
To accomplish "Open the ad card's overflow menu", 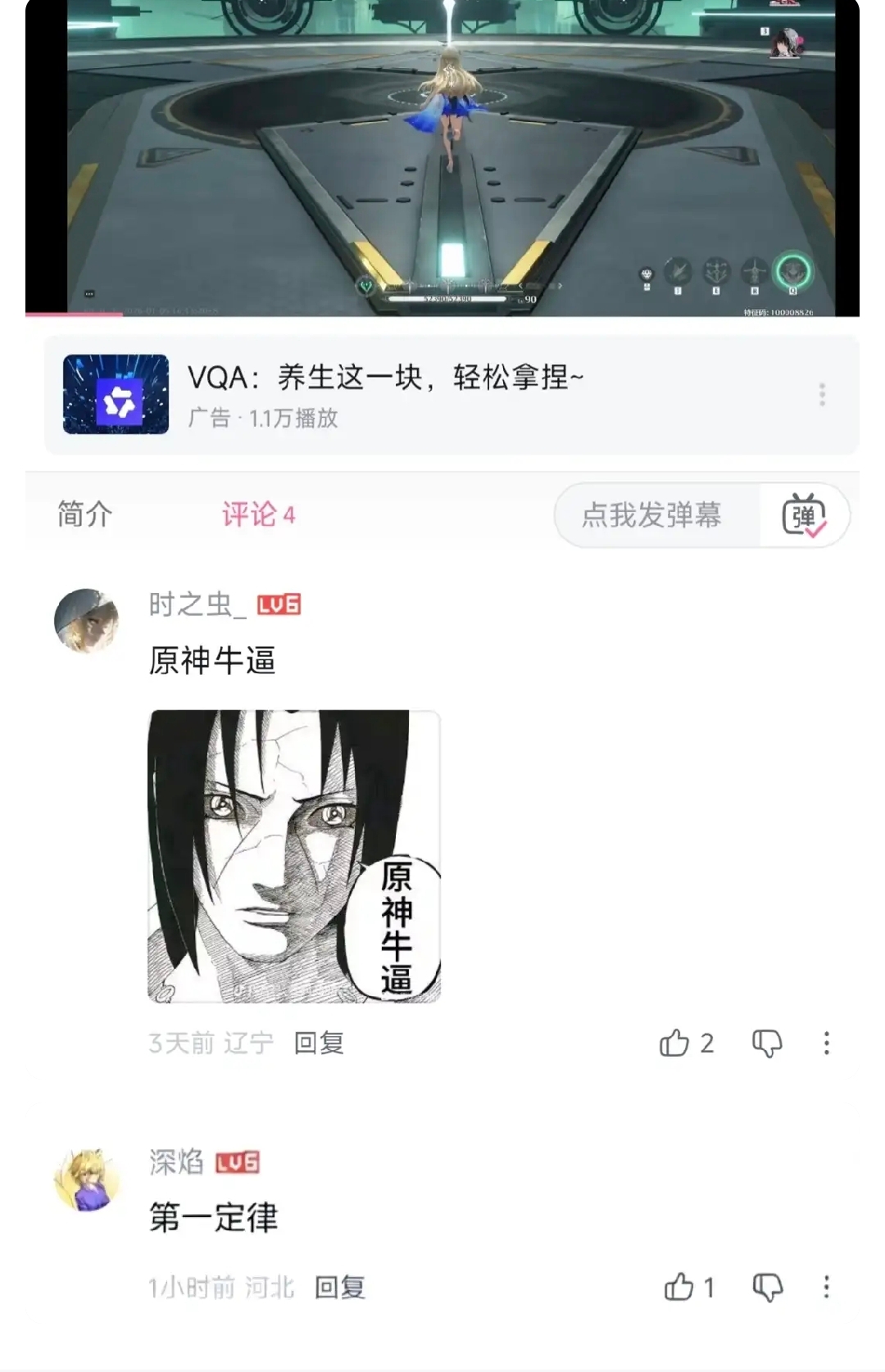I will [822, 395].
